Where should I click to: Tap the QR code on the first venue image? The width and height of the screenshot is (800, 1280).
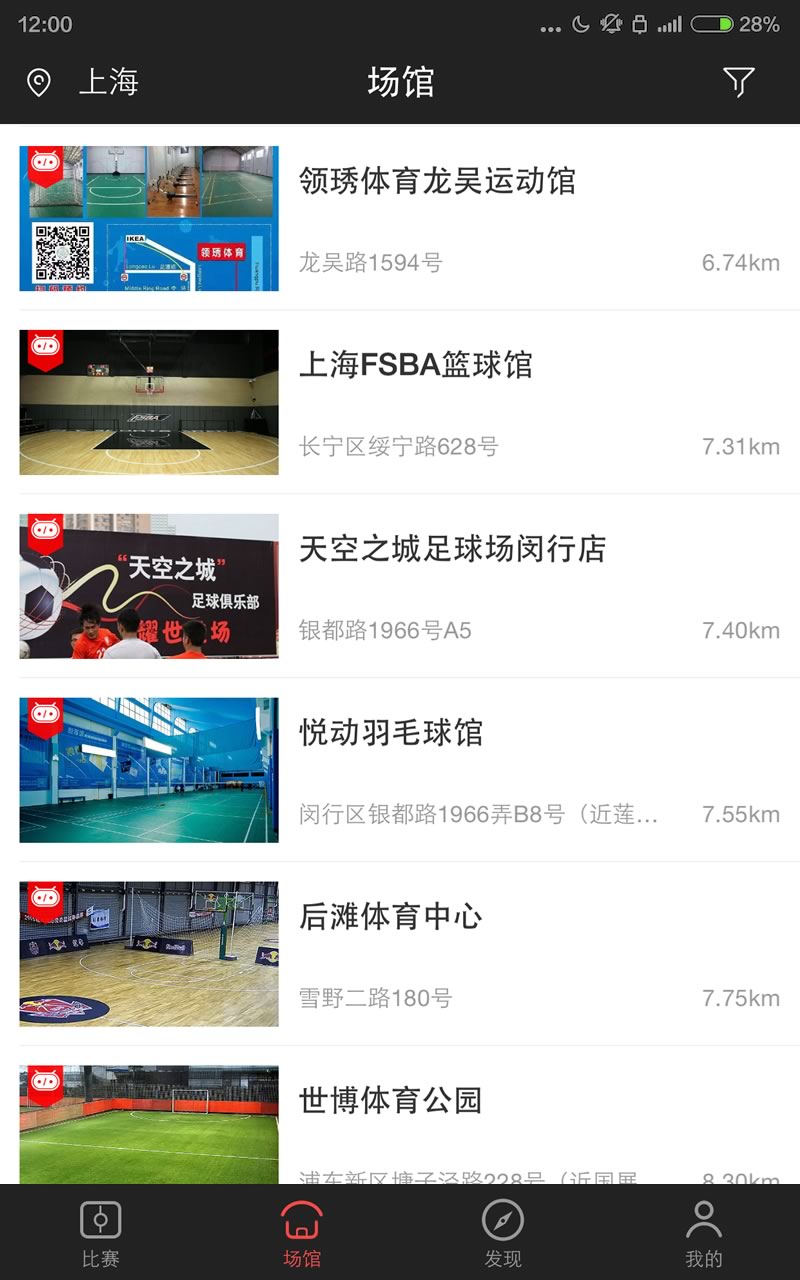[65, 250]
